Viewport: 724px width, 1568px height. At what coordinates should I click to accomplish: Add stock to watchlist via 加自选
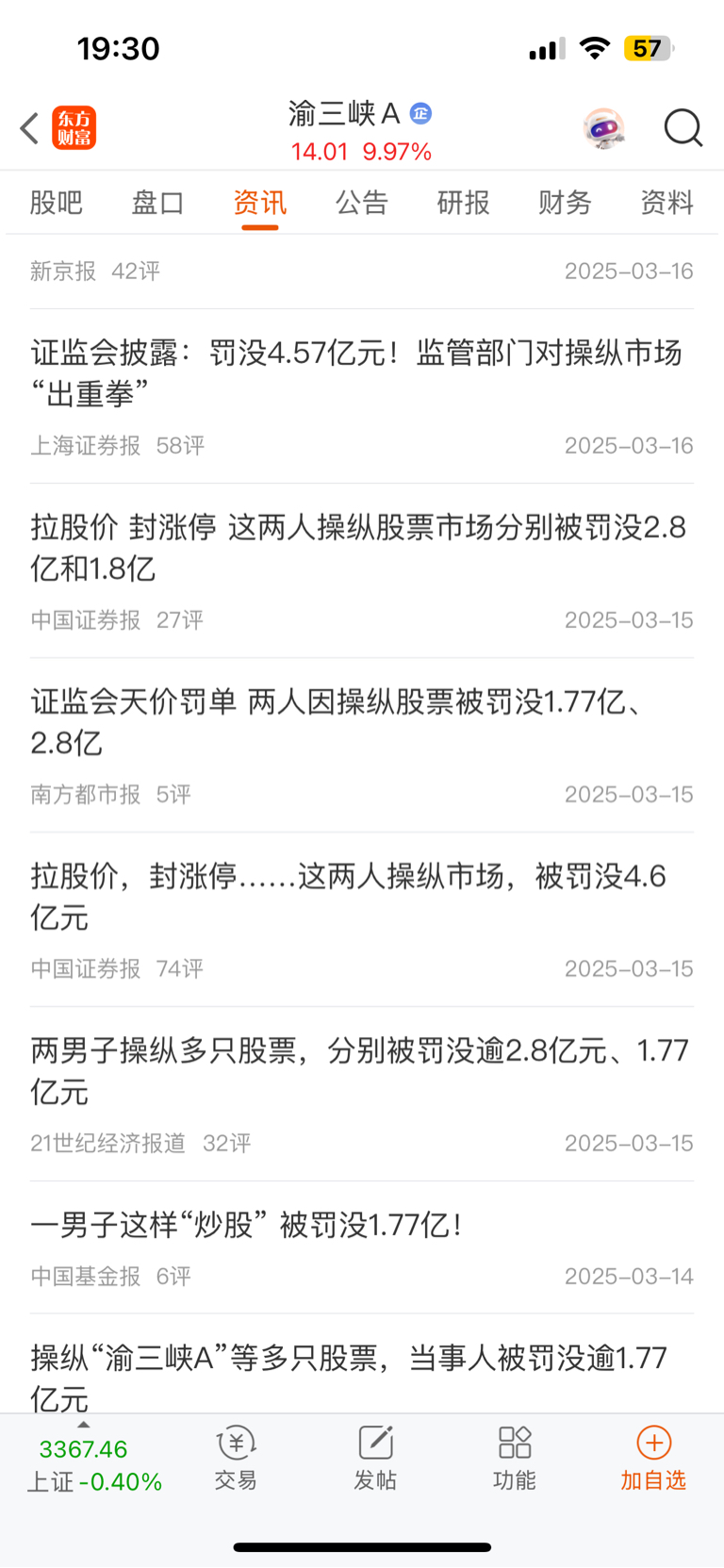click(x=653, y=1458)
